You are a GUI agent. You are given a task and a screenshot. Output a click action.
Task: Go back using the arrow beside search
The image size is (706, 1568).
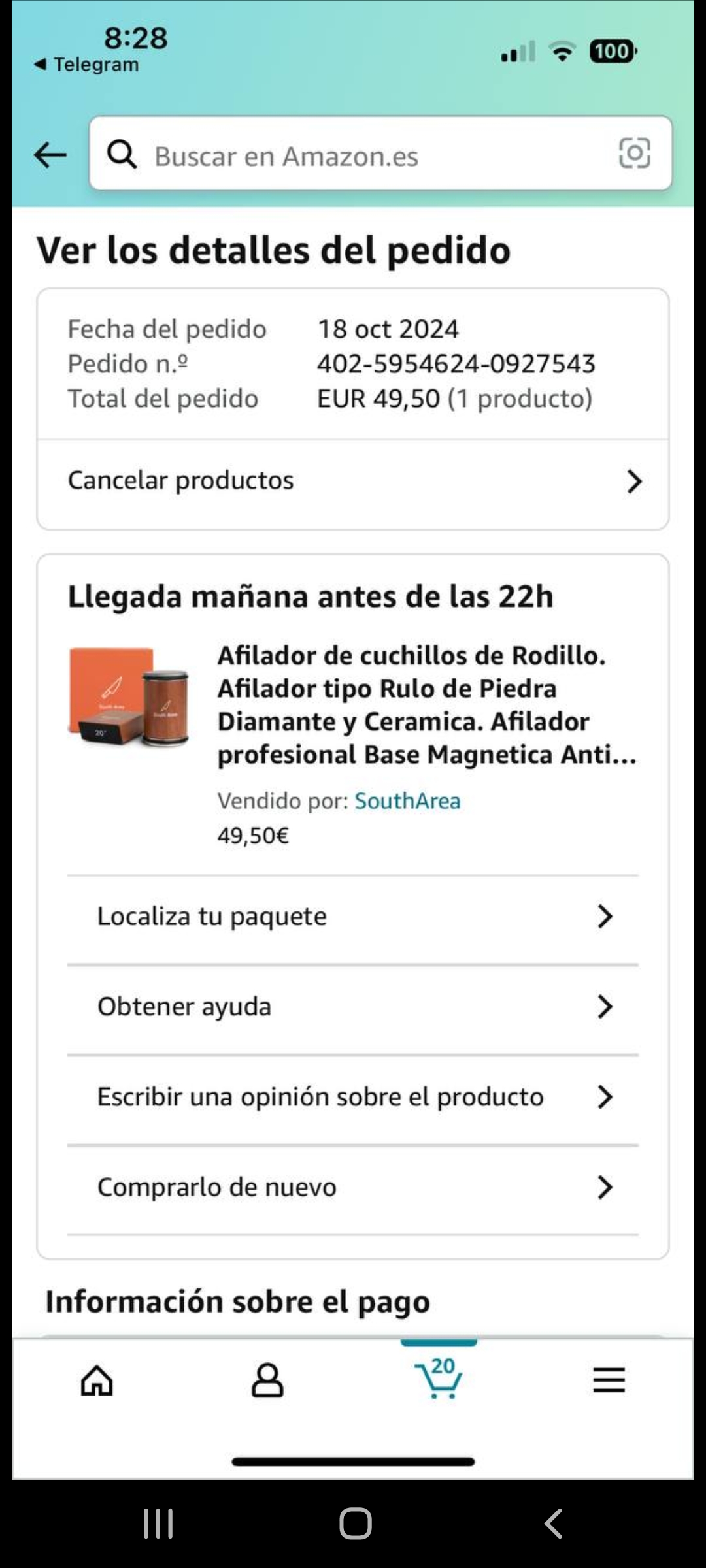[x=50, y=155]
